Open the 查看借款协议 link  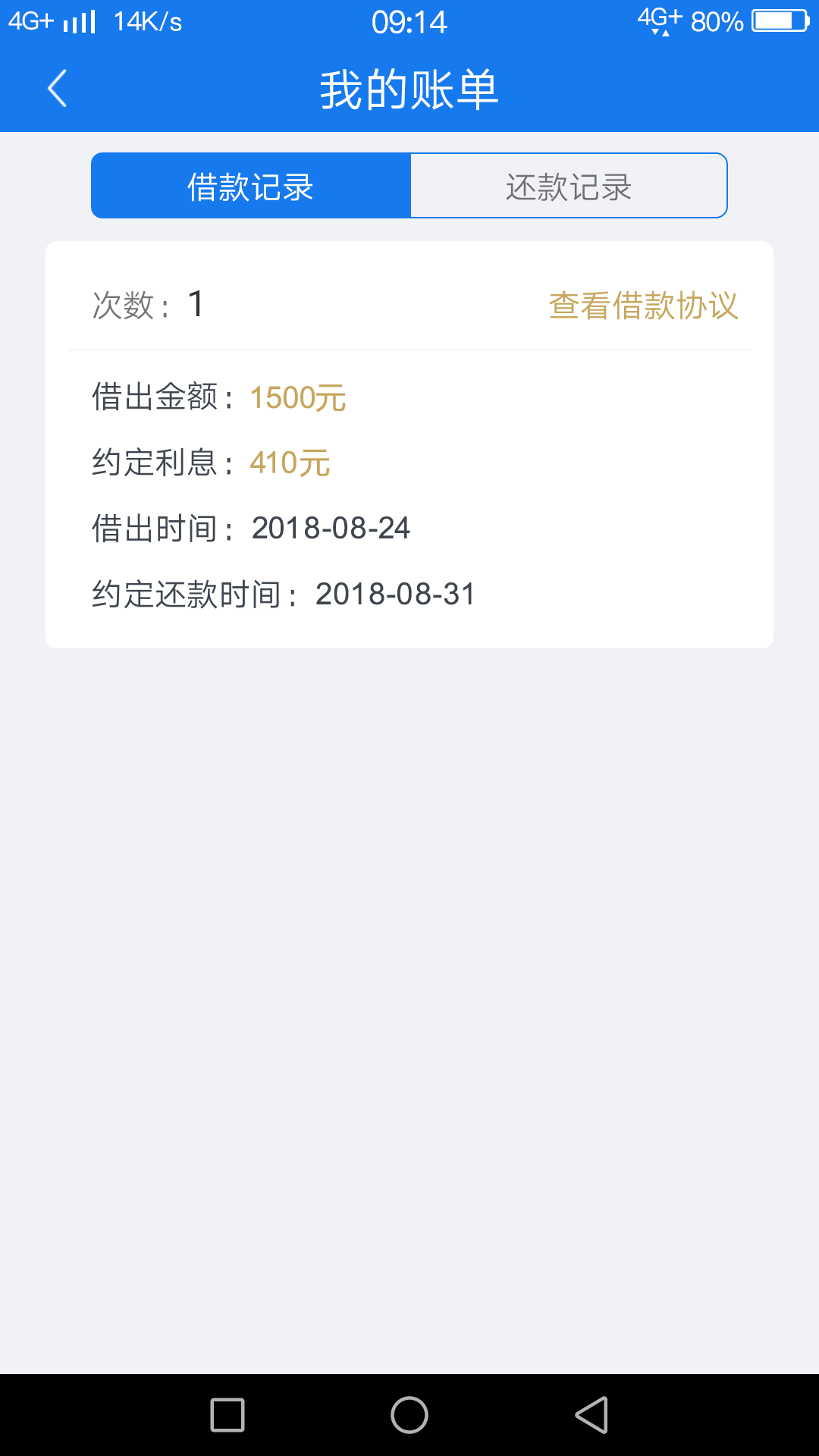[643, 305]
